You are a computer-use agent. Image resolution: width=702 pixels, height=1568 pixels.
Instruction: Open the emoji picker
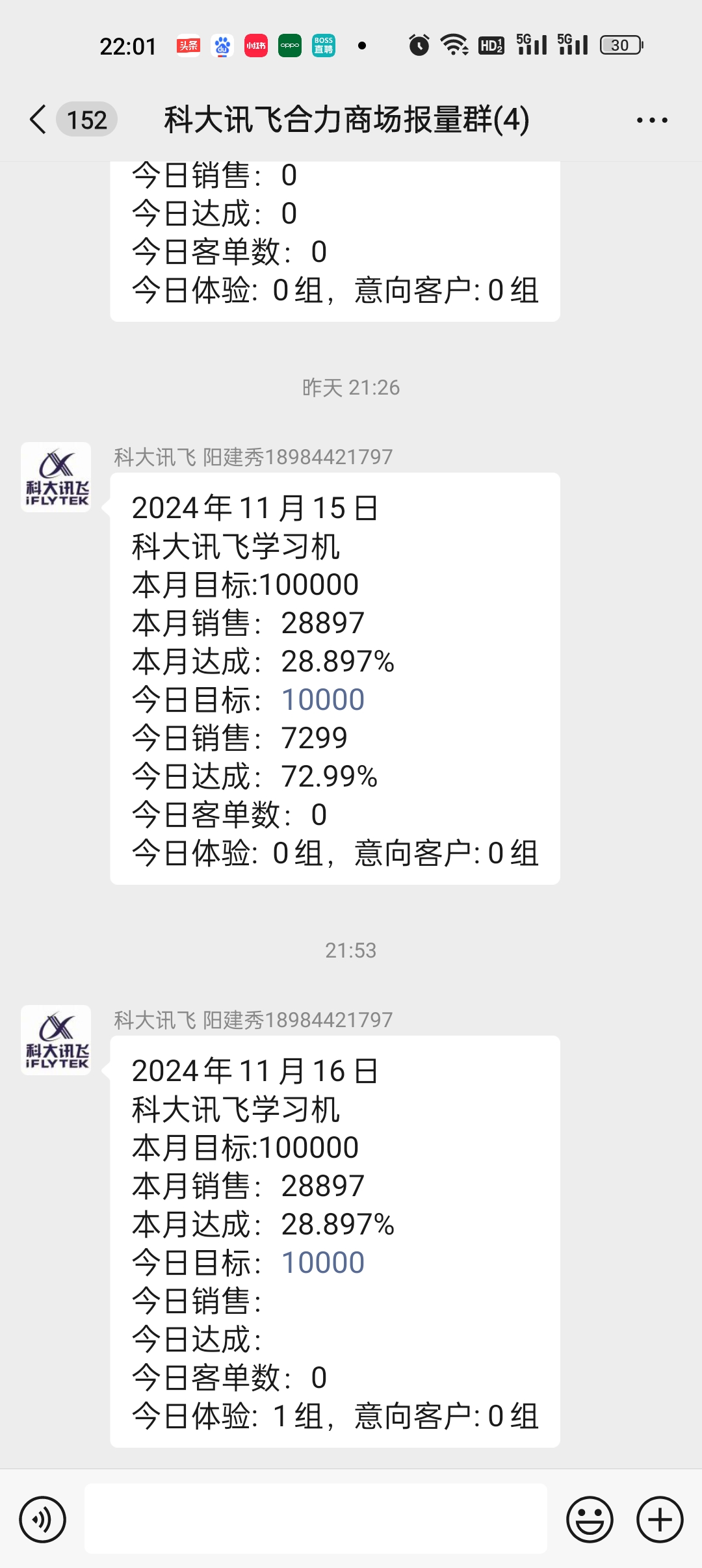tap(590, 1519)
